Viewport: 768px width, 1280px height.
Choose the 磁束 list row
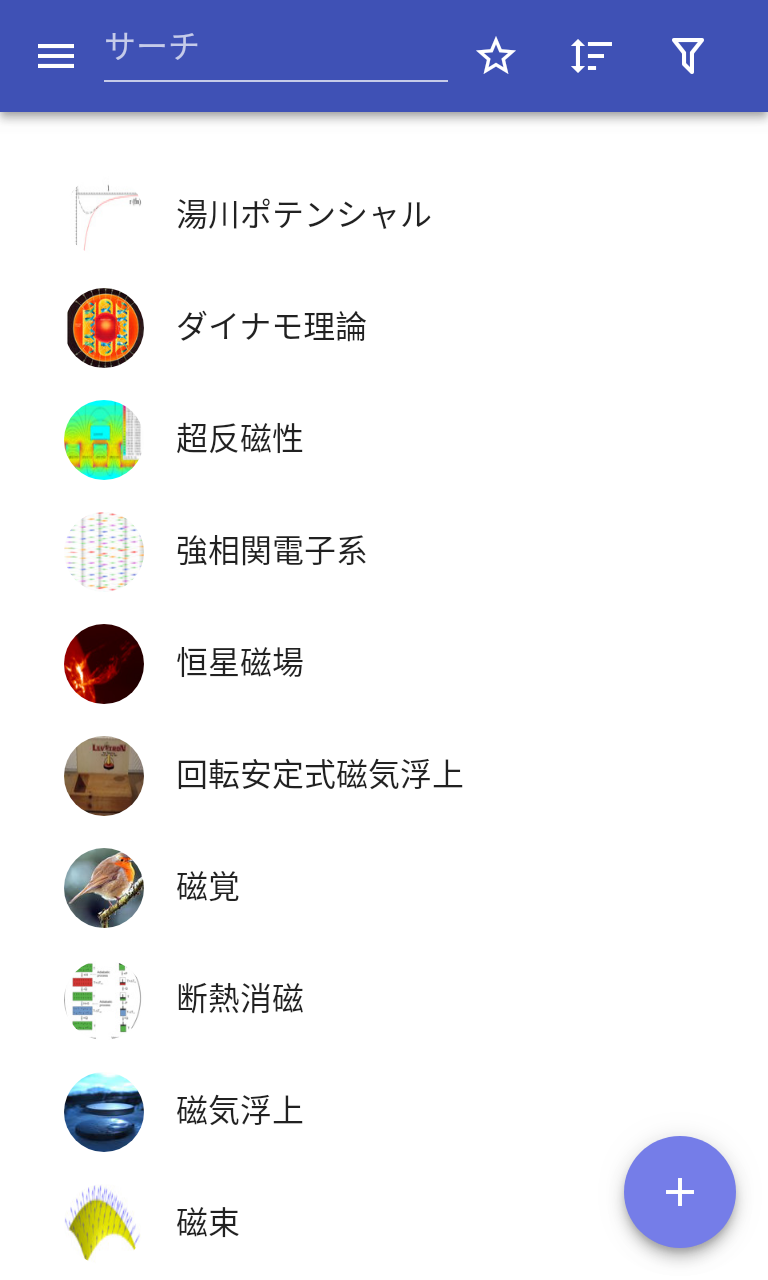click(208, 1223)
